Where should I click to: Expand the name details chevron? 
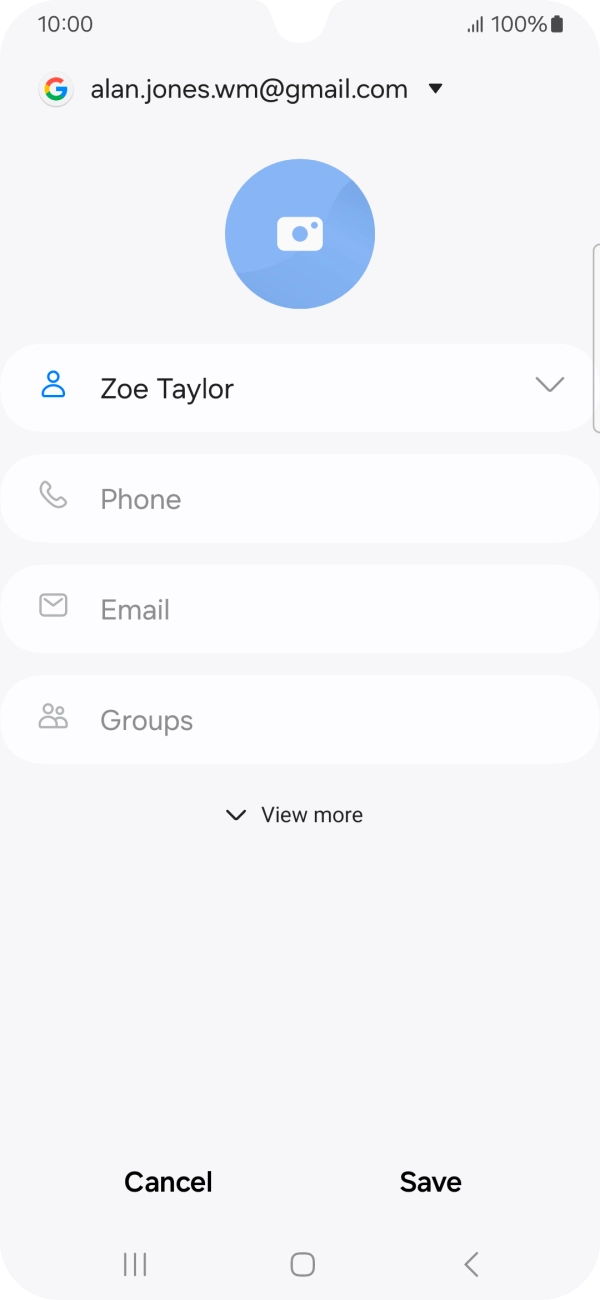(550, 386)
